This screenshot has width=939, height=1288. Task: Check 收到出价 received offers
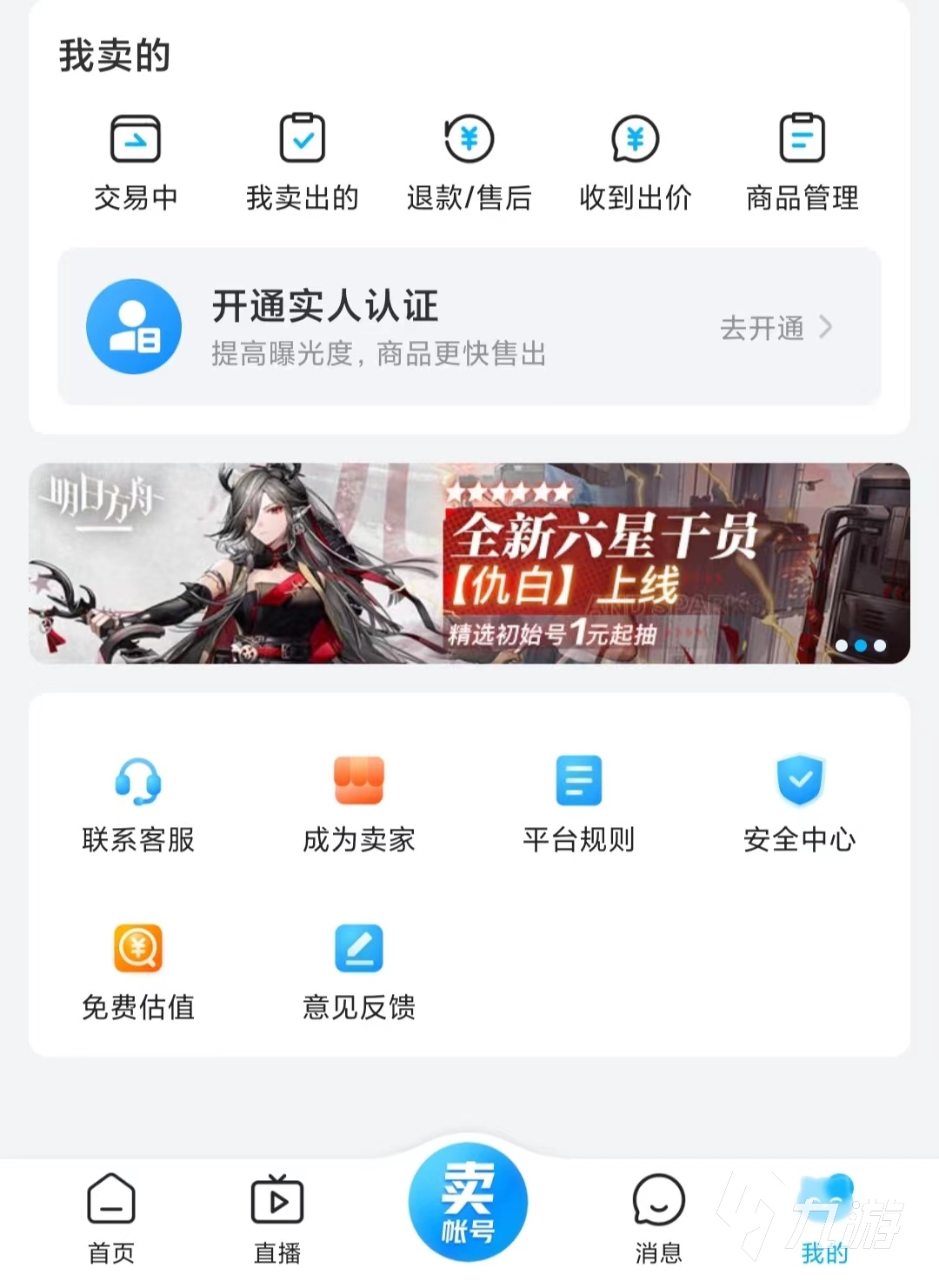point(635,161)
